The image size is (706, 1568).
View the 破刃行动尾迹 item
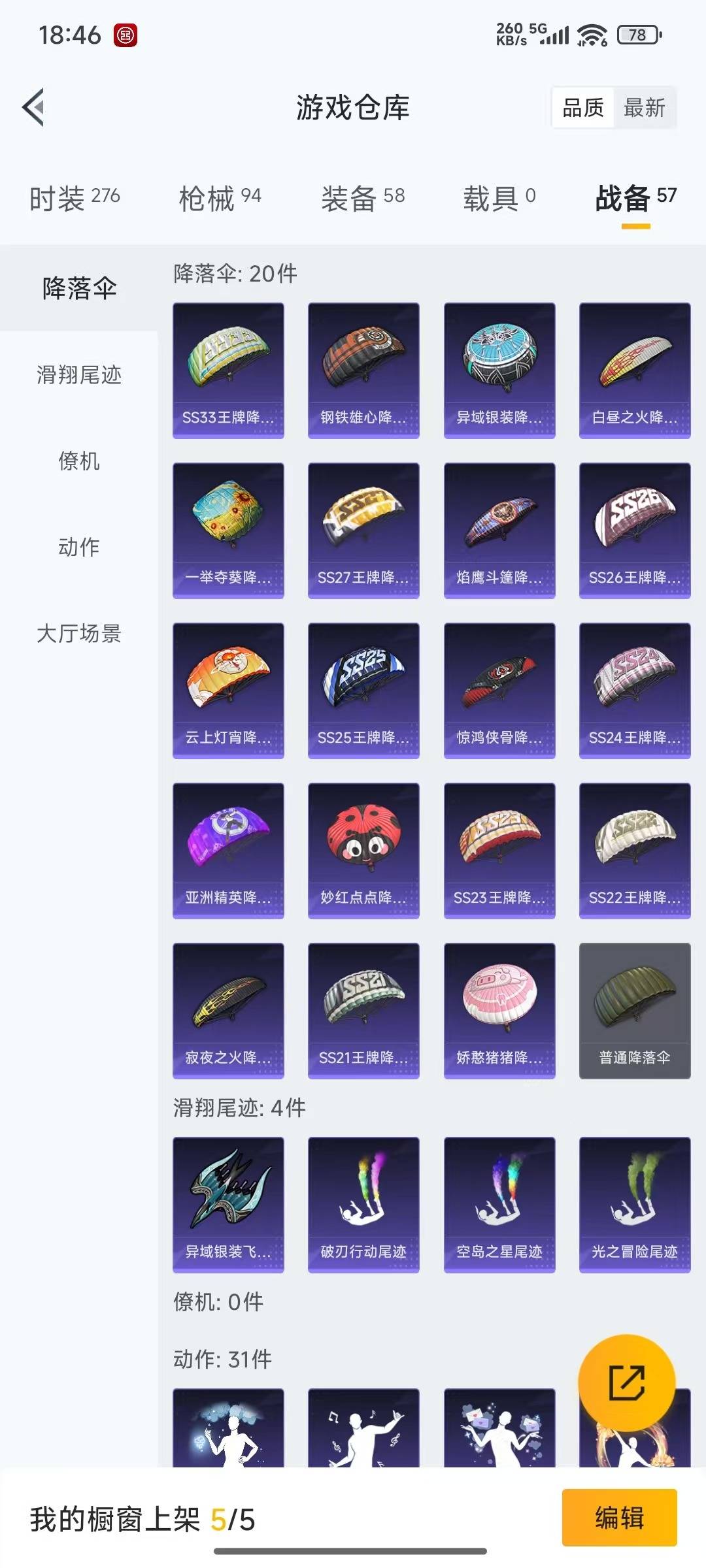(363, 1204)
